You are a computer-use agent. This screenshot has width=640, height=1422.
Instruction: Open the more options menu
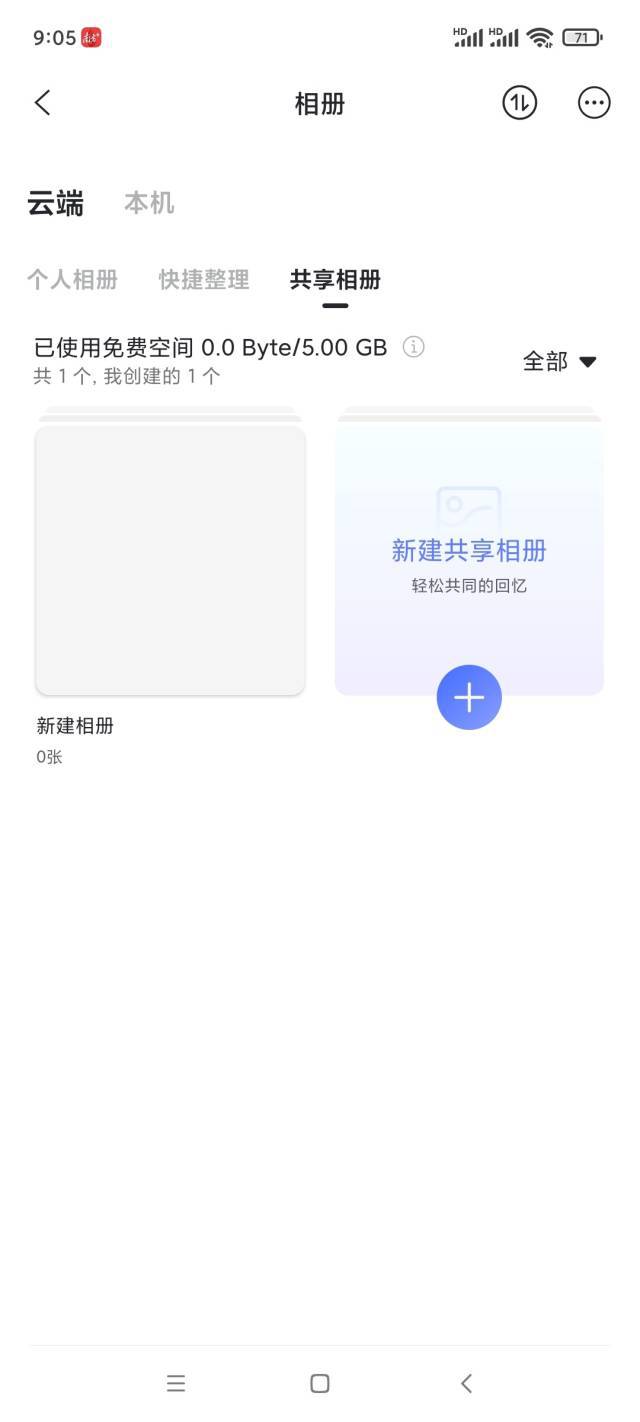coord(594,103)
